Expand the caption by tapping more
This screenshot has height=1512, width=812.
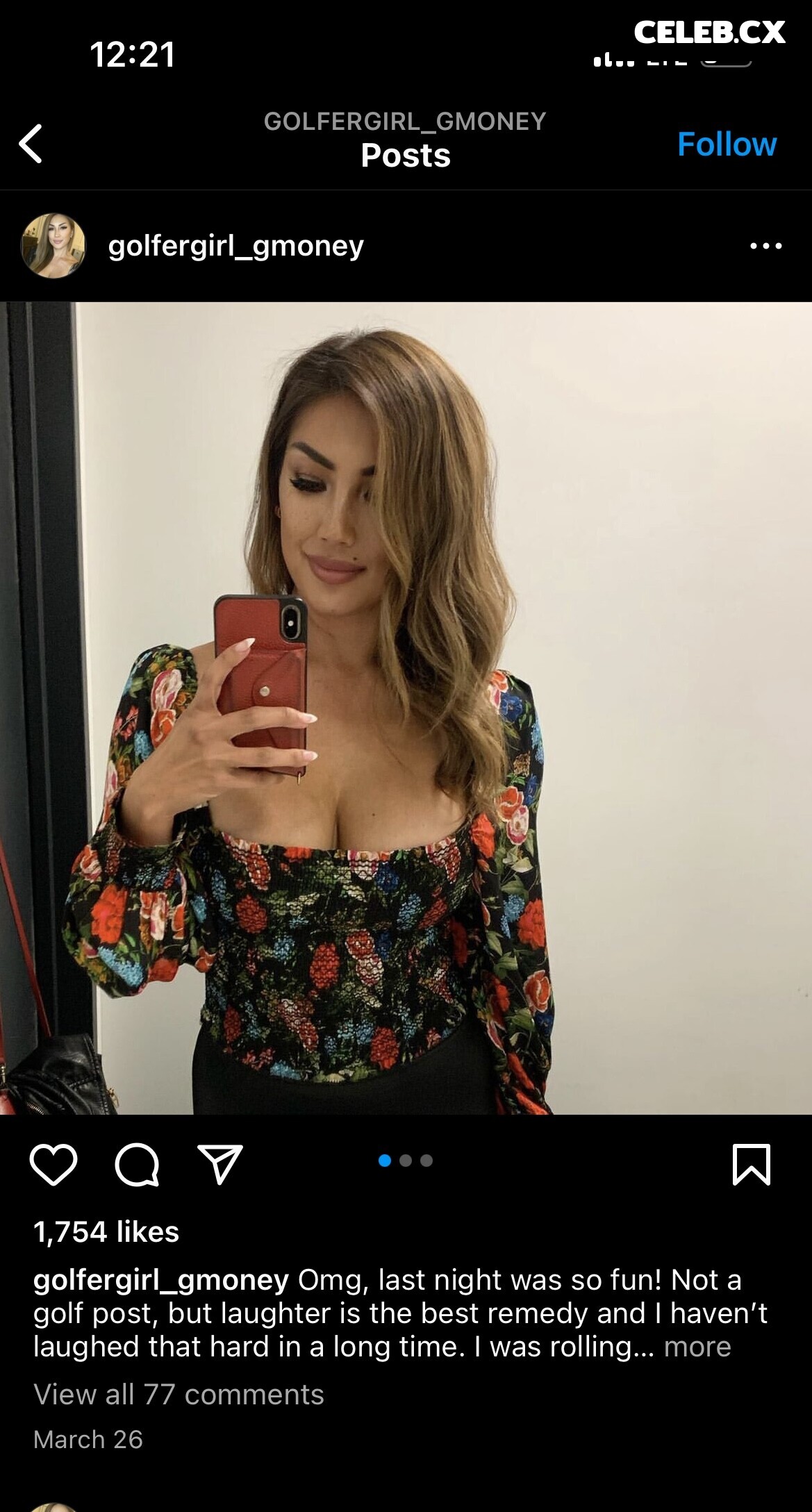click(697, 1347)
